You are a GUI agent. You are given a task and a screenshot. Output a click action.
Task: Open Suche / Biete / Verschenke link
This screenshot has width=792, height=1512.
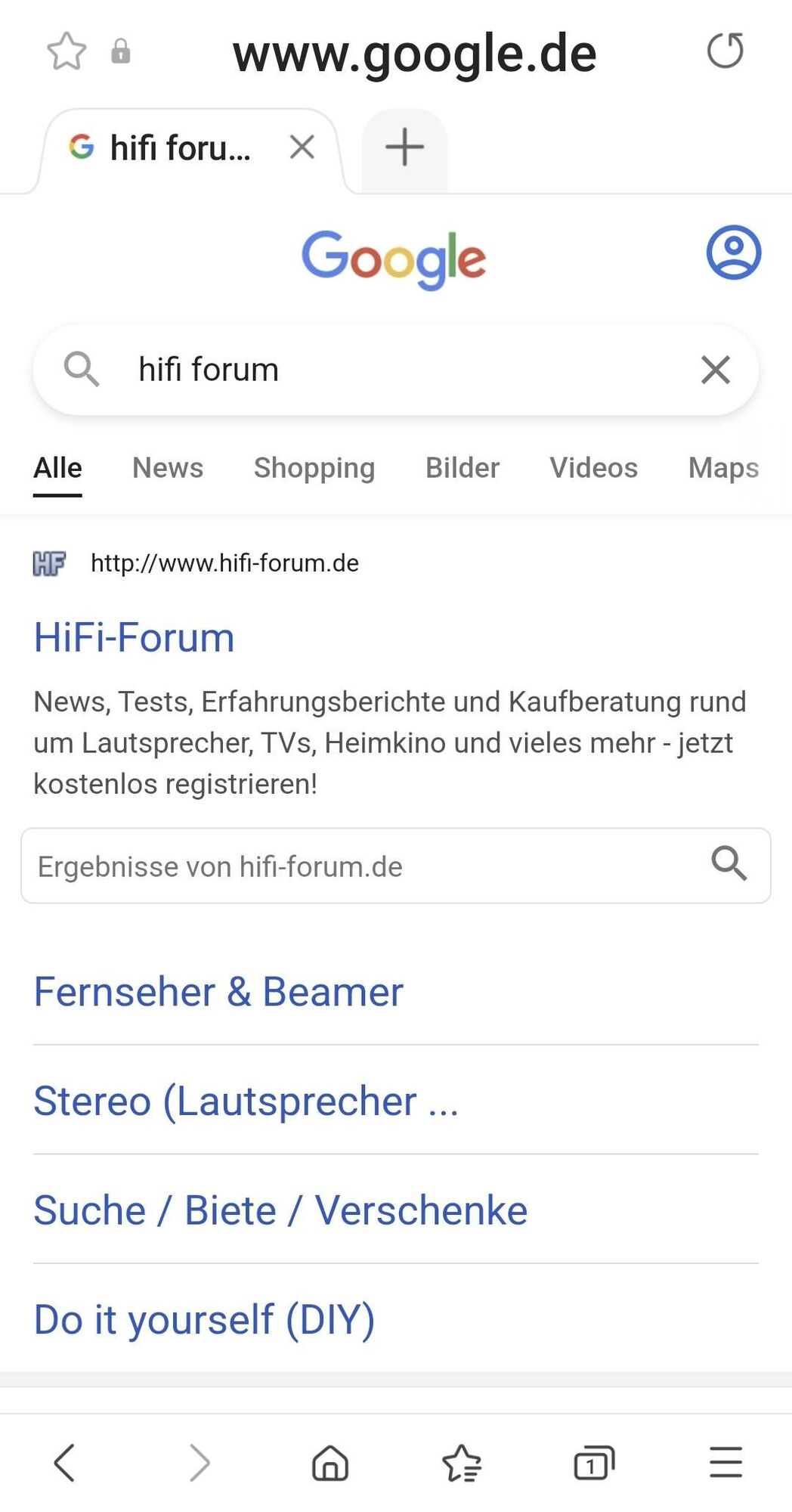pos(280,1210)
